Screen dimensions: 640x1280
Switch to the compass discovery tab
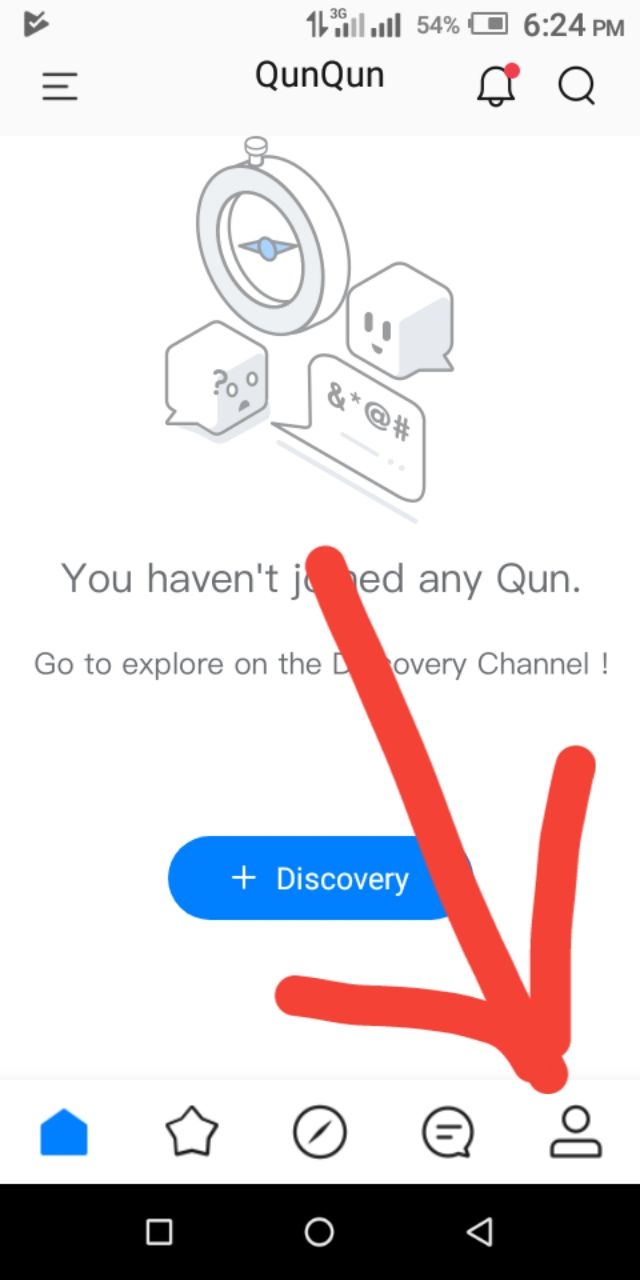[x=320, y=1133]
